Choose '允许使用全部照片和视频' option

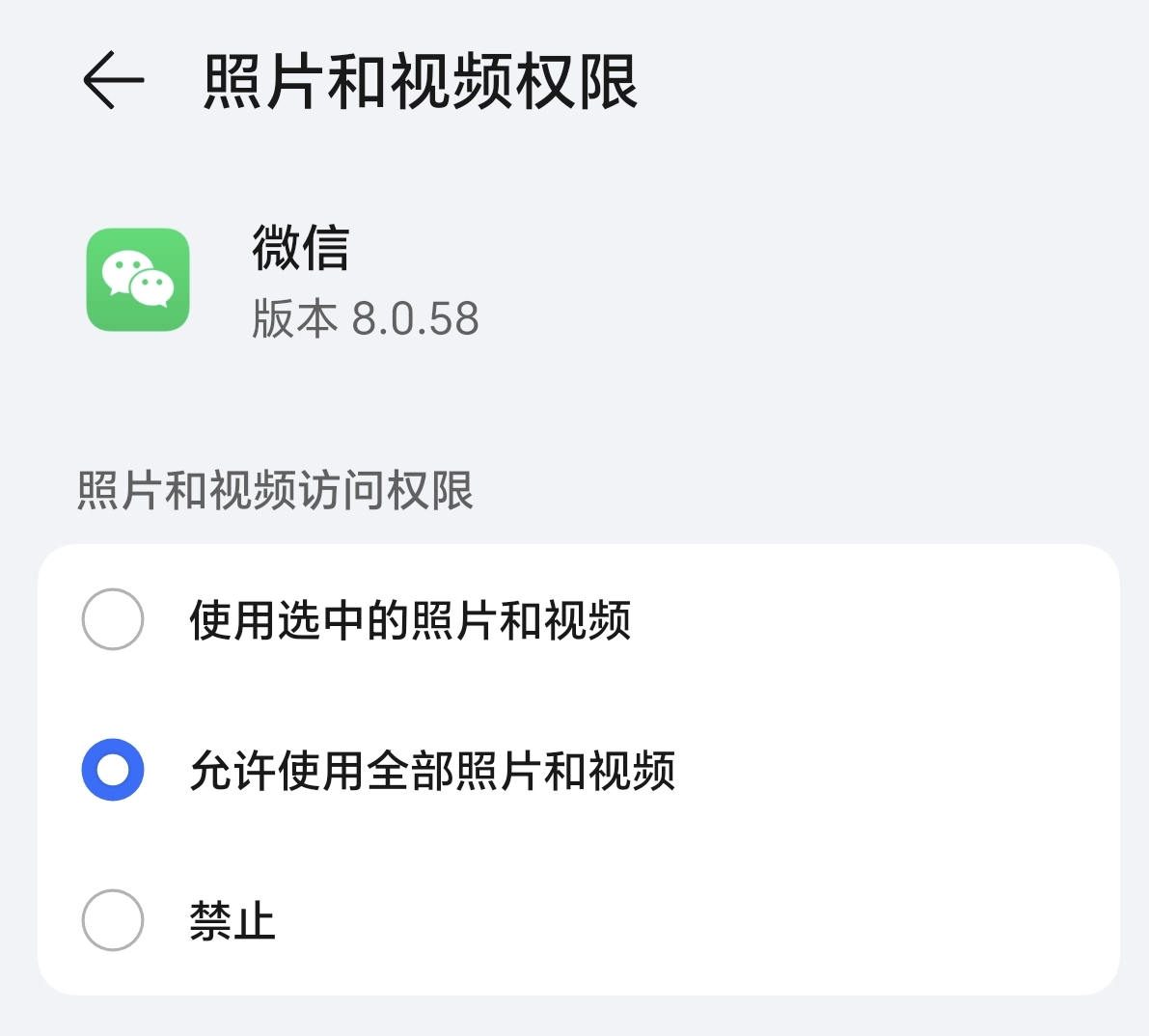pyautogui.click(x=113, y=770)
